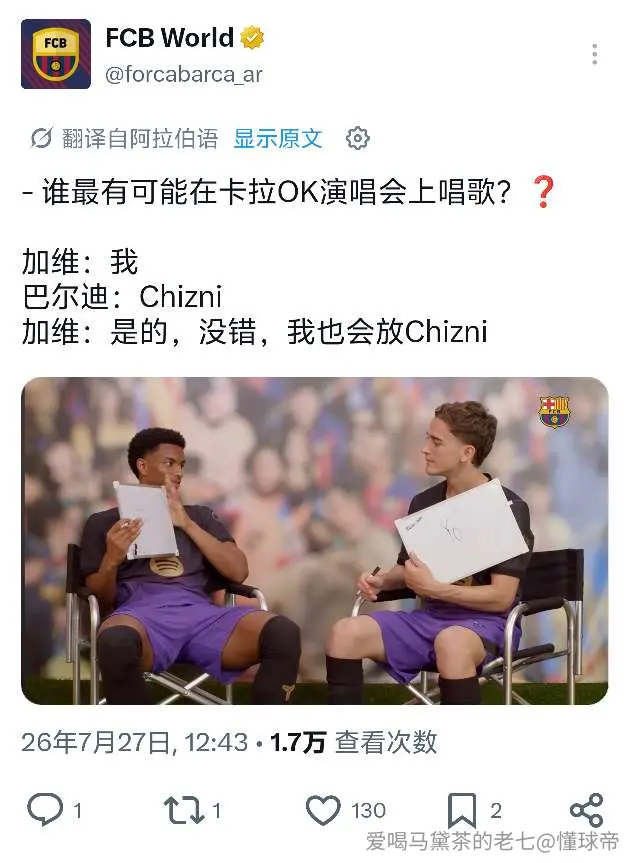
Task: Open translation settings gear
Action: click(358, 138)
